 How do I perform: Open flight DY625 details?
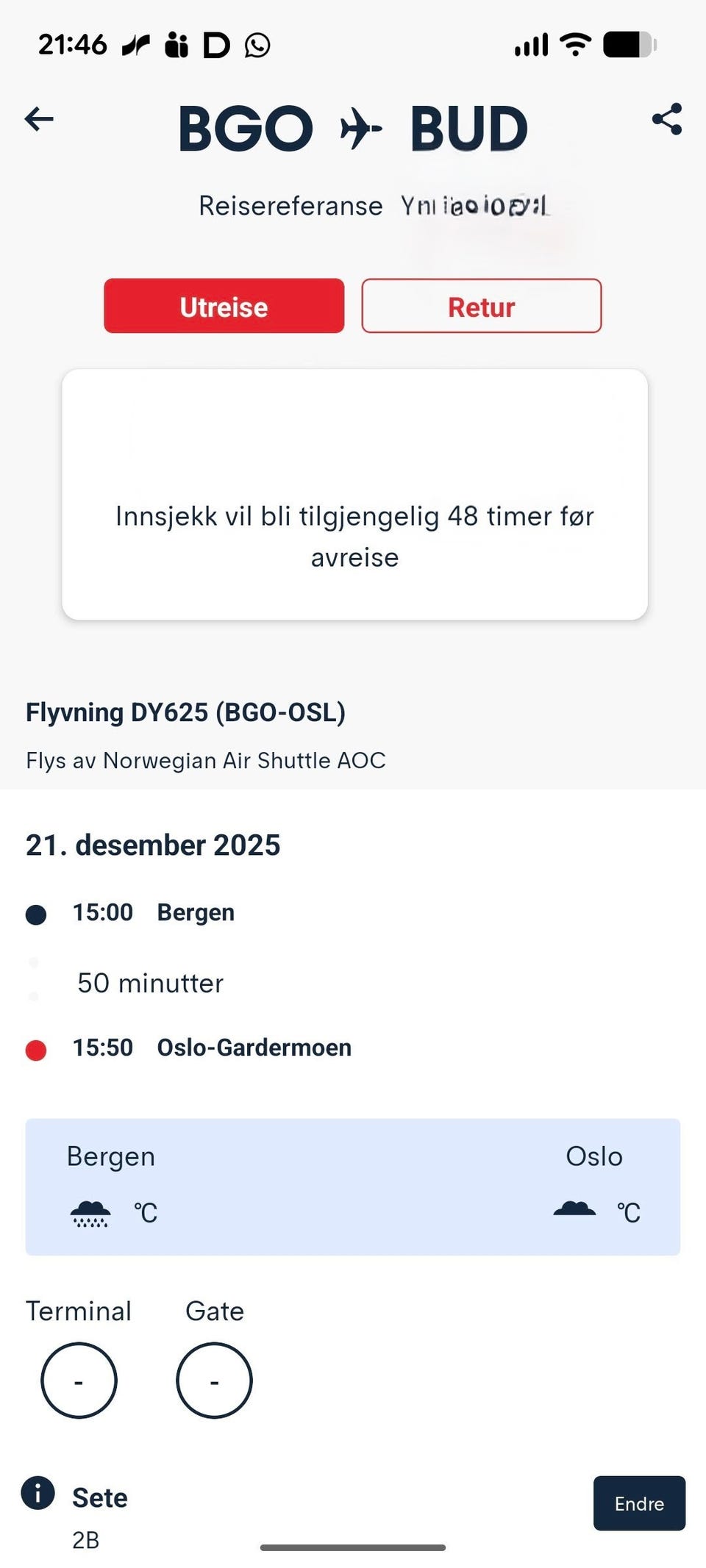(186, 712)
